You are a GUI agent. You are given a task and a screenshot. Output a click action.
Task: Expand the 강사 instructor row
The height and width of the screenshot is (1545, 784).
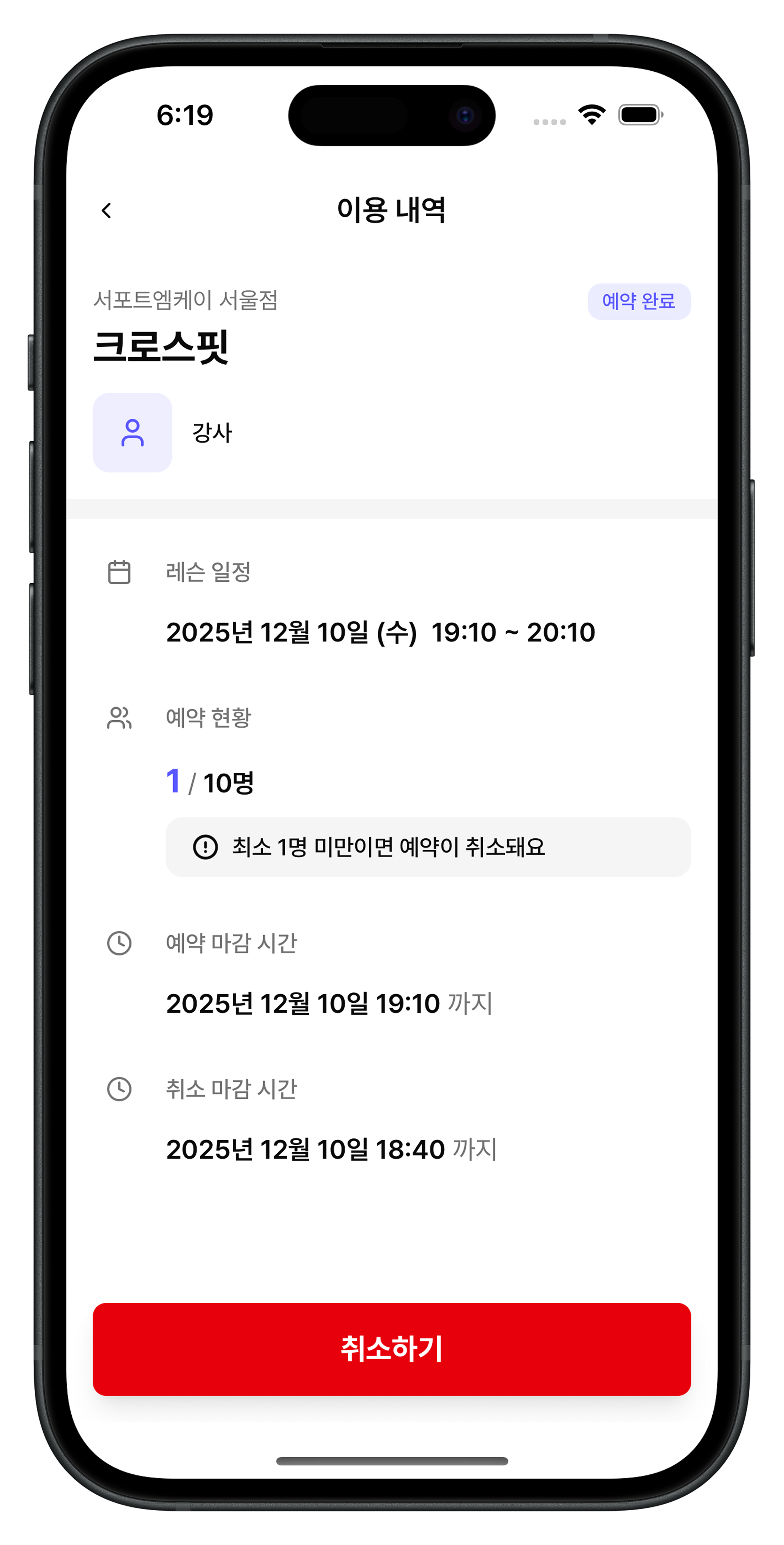[x=211, y=432]
